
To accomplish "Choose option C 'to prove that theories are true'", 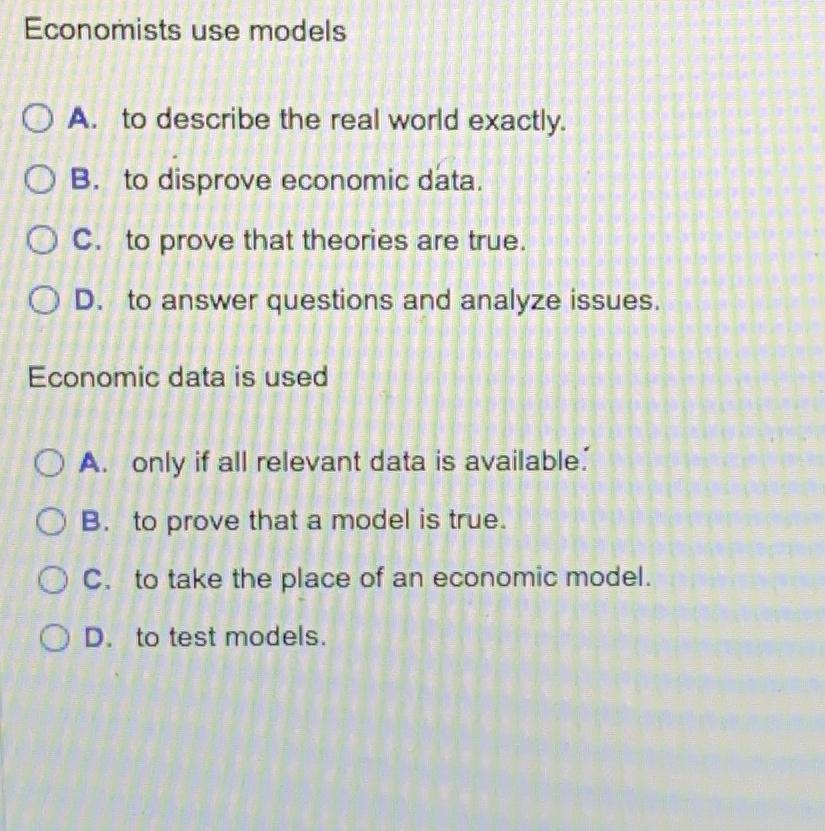I will click(40, 239).
